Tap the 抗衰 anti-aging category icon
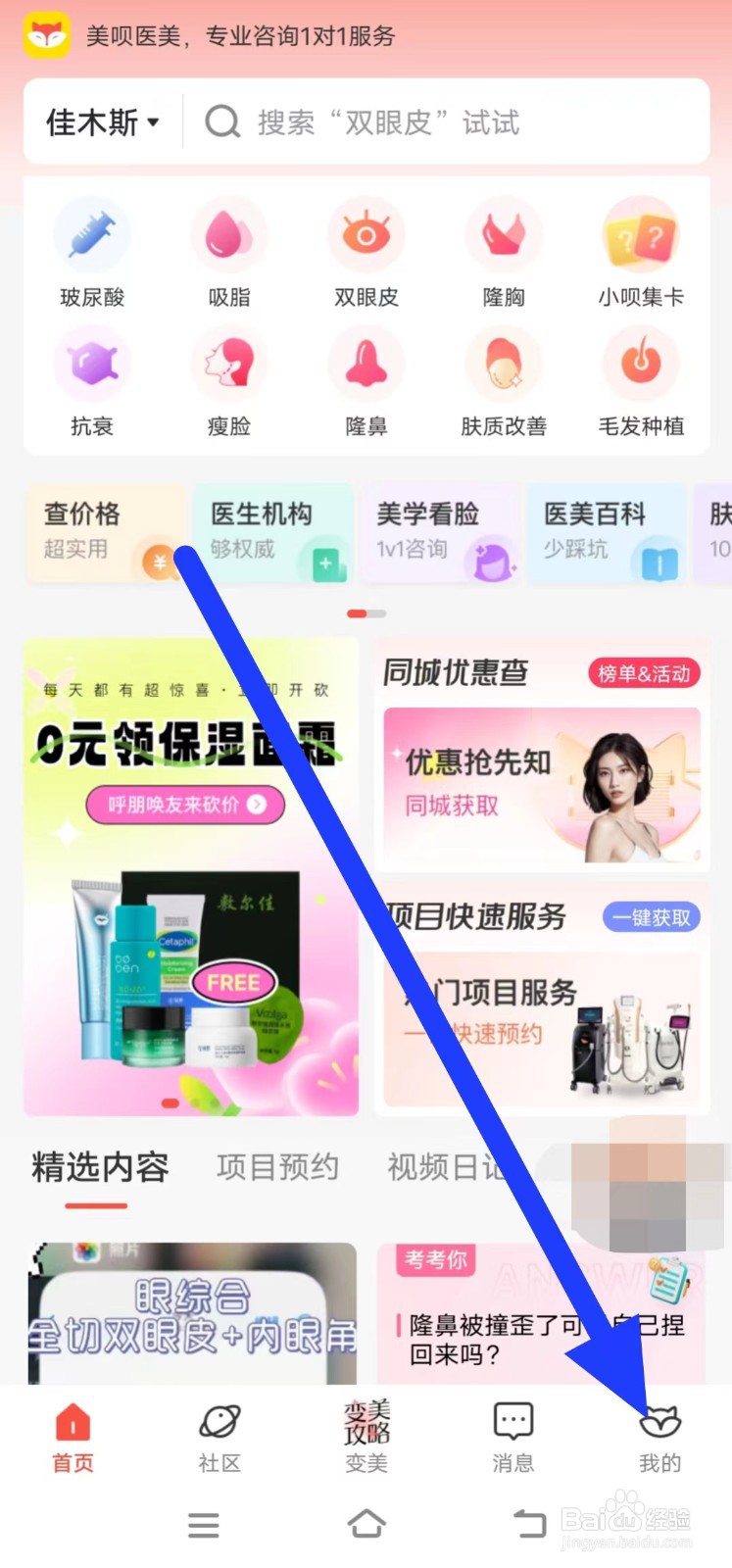 92,365
